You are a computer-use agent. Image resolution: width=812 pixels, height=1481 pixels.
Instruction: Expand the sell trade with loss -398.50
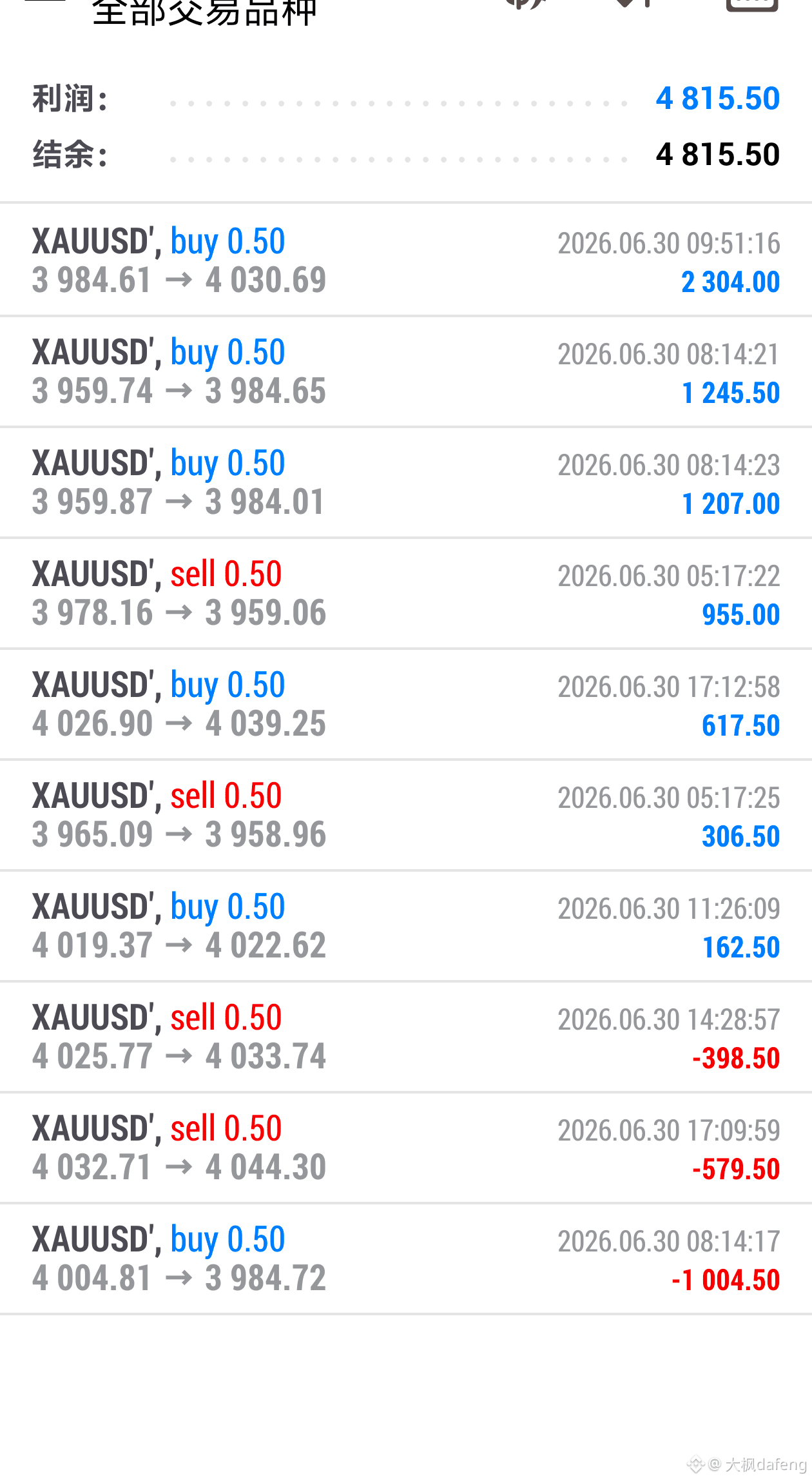pyautogui.click(x=406, y=1037)
